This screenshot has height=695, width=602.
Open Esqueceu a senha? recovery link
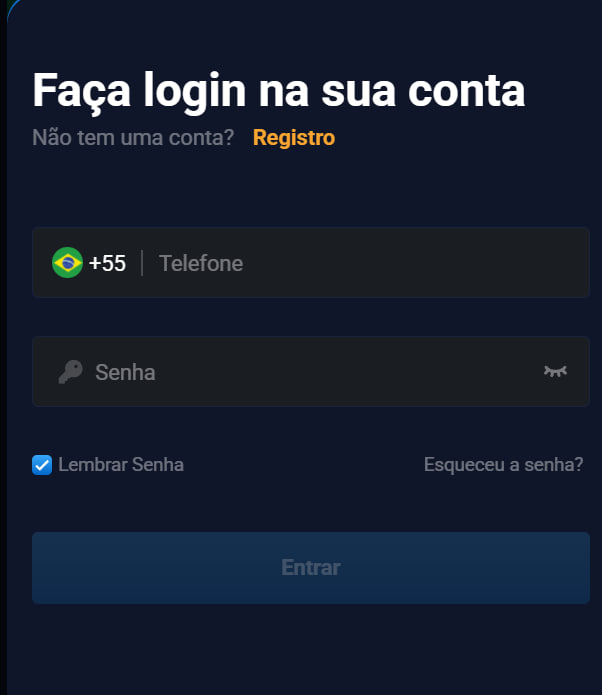pos(503,464)
